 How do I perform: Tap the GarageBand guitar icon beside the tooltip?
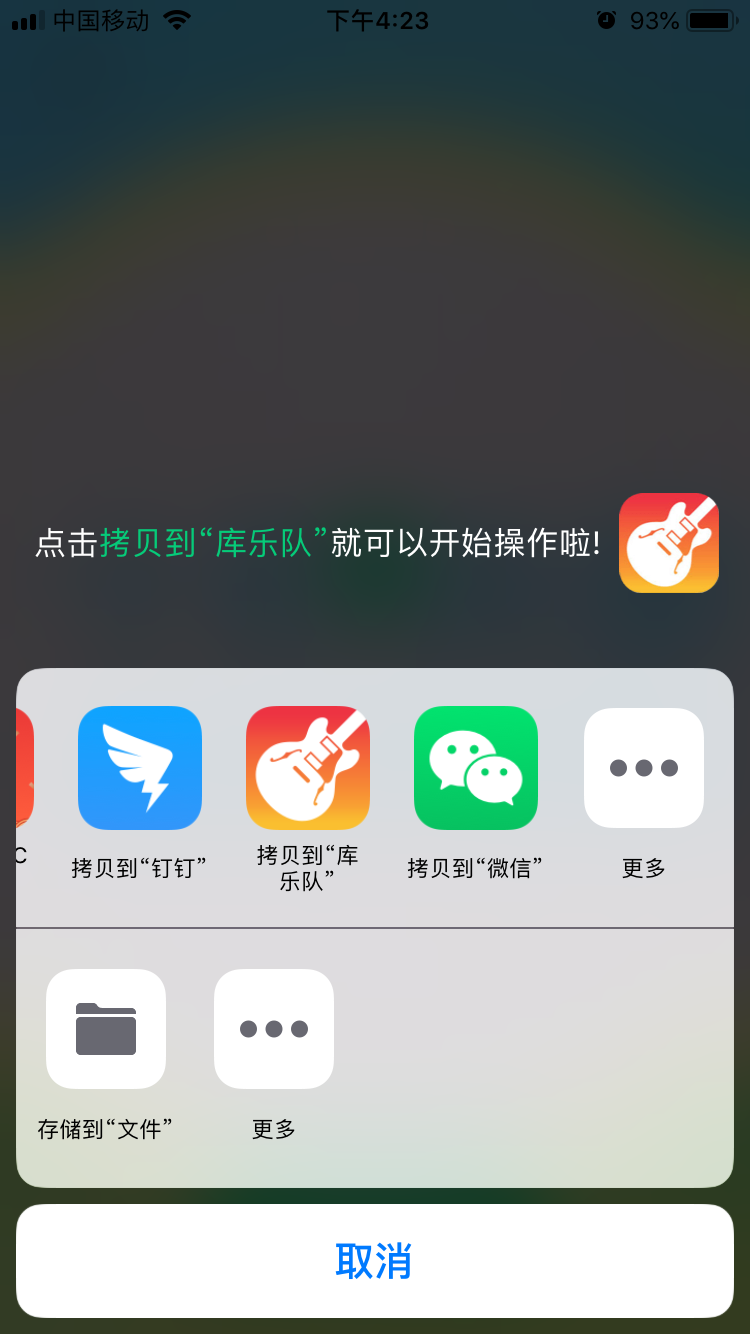pyautogui.click(x=668, y=543)
